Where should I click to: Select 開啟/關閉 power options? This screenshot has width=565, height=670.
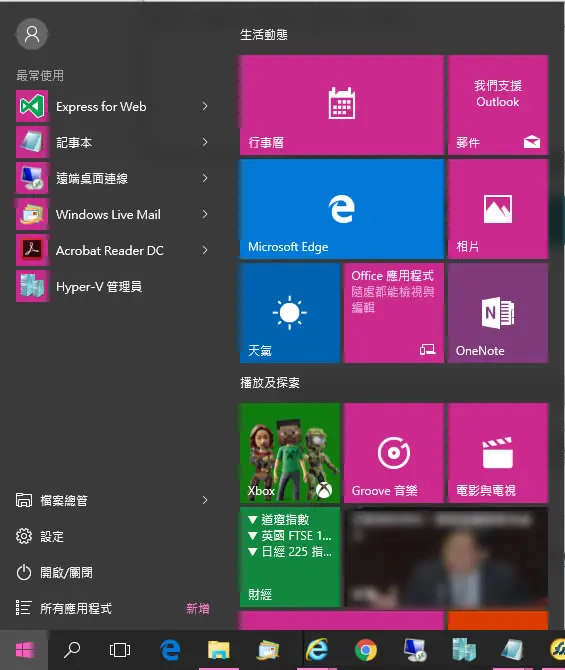tap(114, 572)
